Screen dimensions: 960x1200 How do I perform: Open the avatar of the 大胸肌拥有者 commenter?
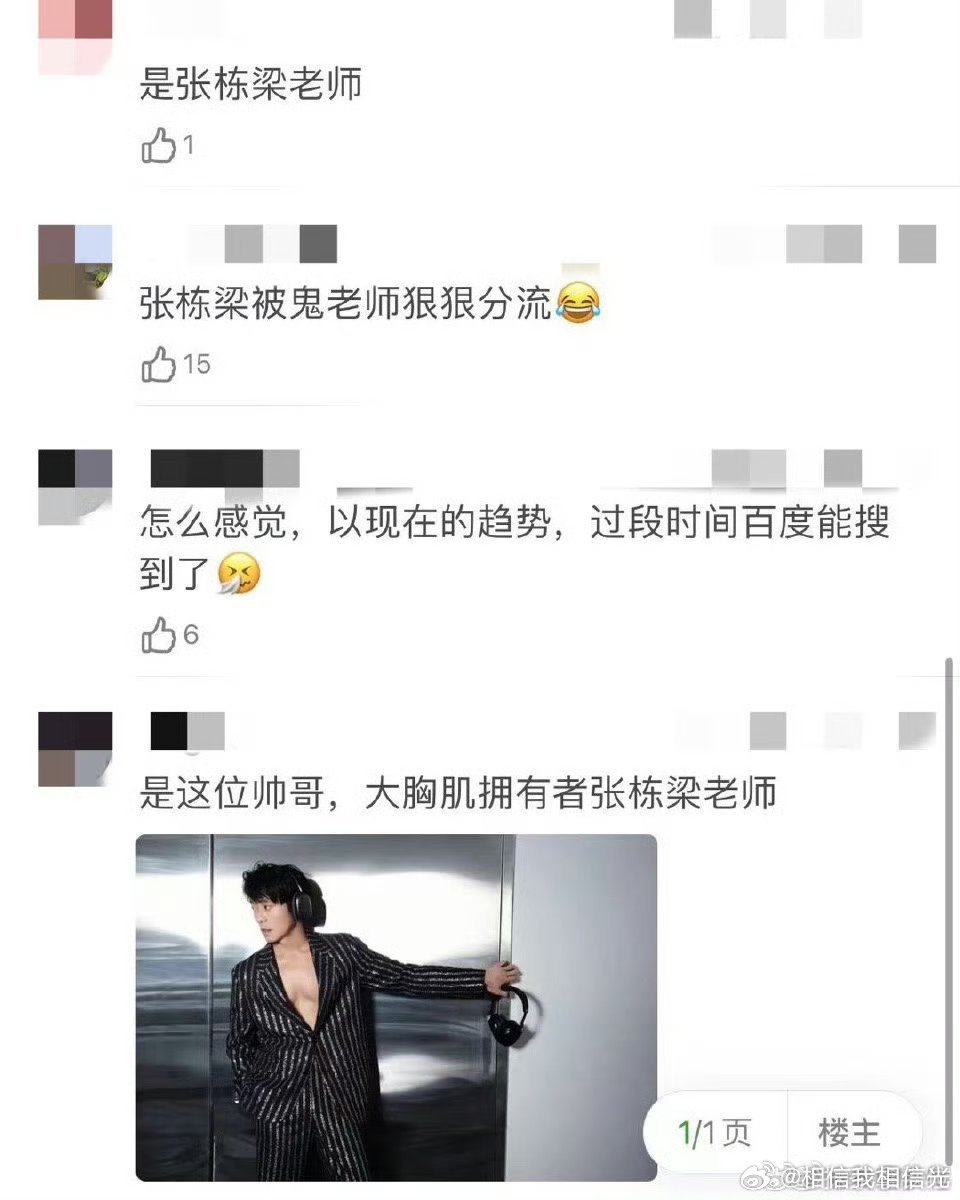tap(75, 749)
